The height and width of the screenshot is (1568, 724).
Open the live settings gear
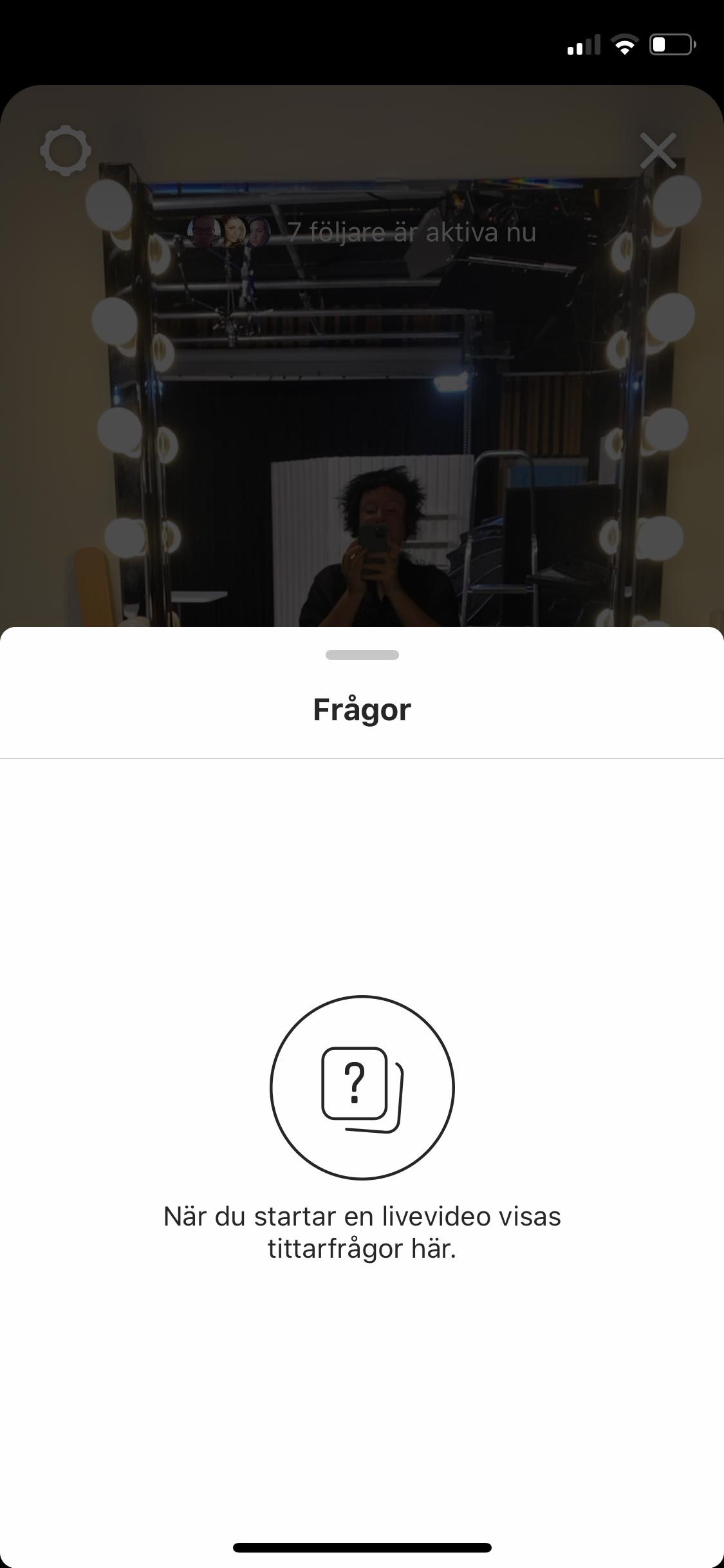(x=65, y=151)
